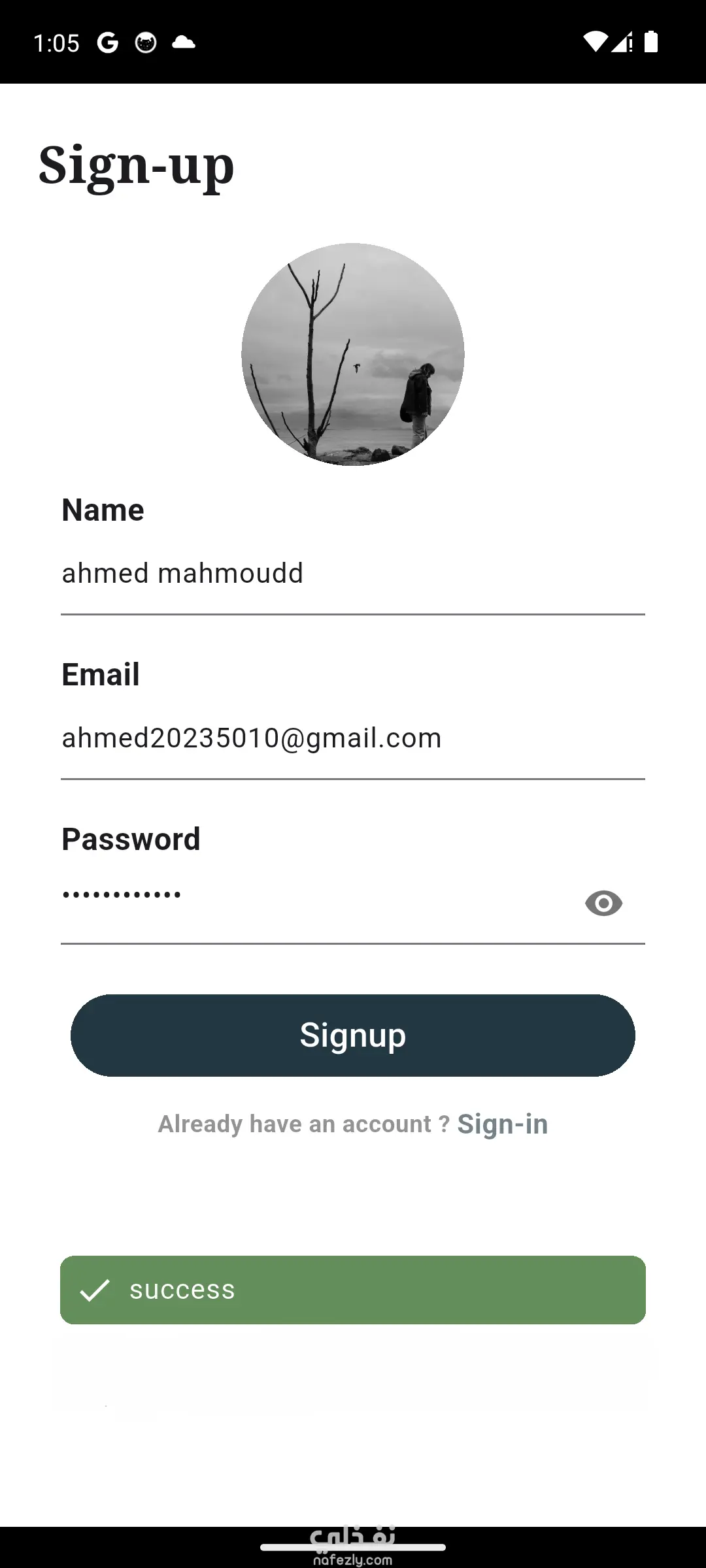Change the circular profile picture

pos(353,354)
